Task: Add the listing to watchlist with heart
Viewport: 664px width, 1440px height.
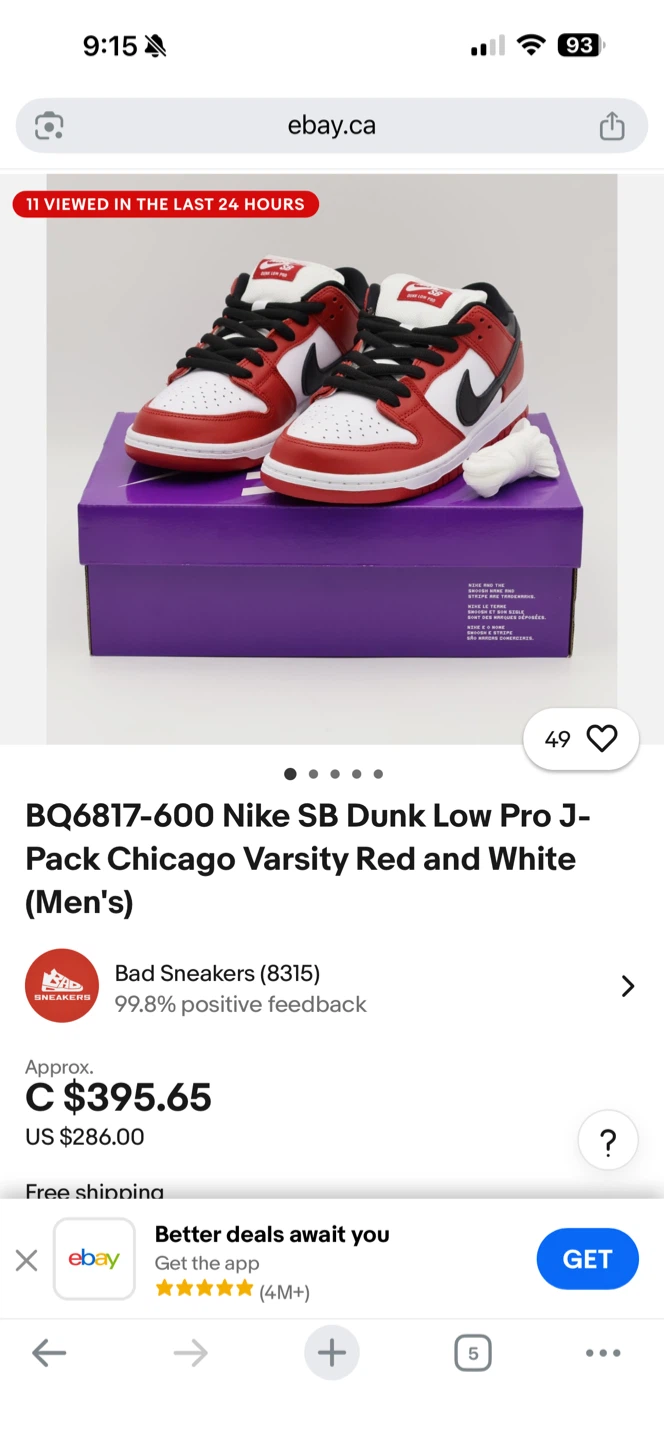Action: (x=601, y=739)
